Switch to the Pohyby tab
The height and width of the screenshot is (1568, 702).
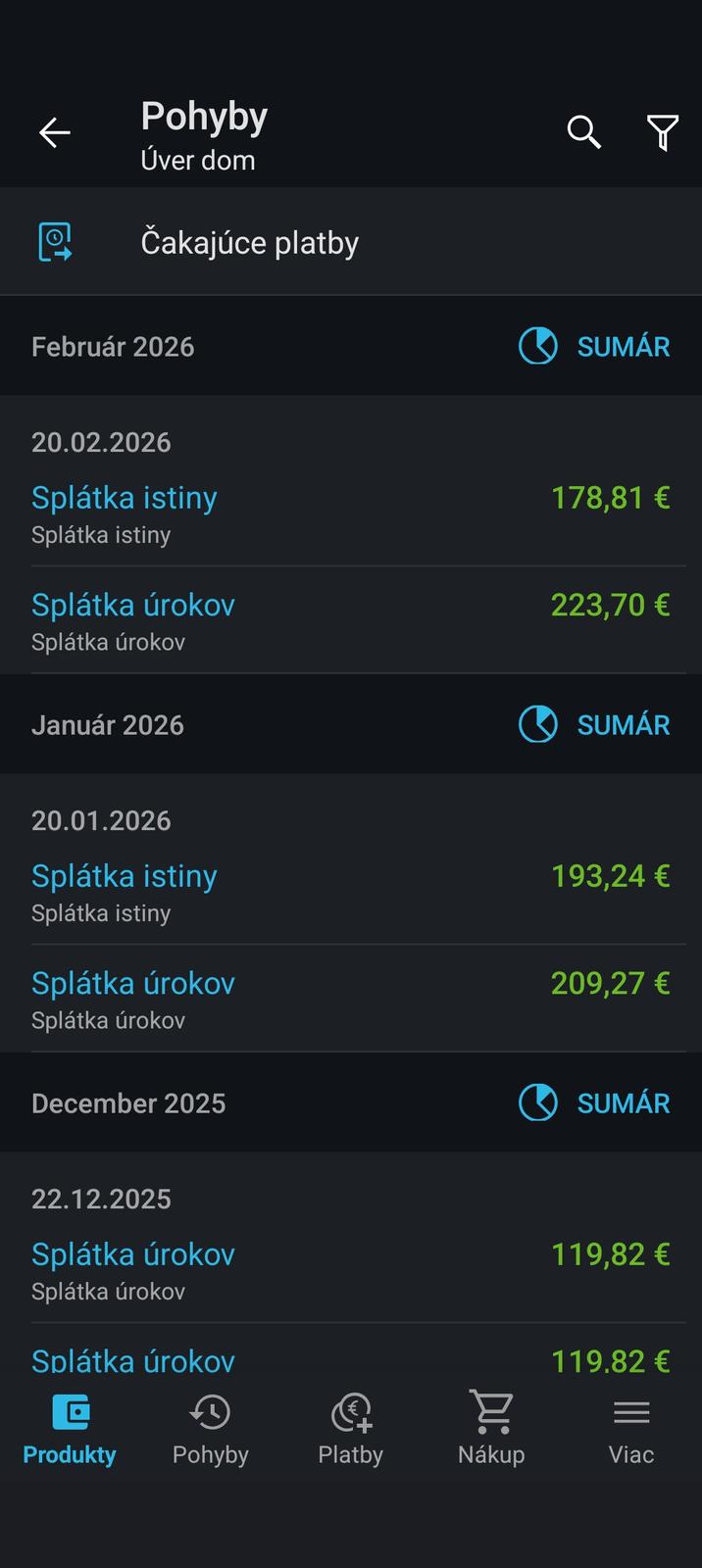210,1430
